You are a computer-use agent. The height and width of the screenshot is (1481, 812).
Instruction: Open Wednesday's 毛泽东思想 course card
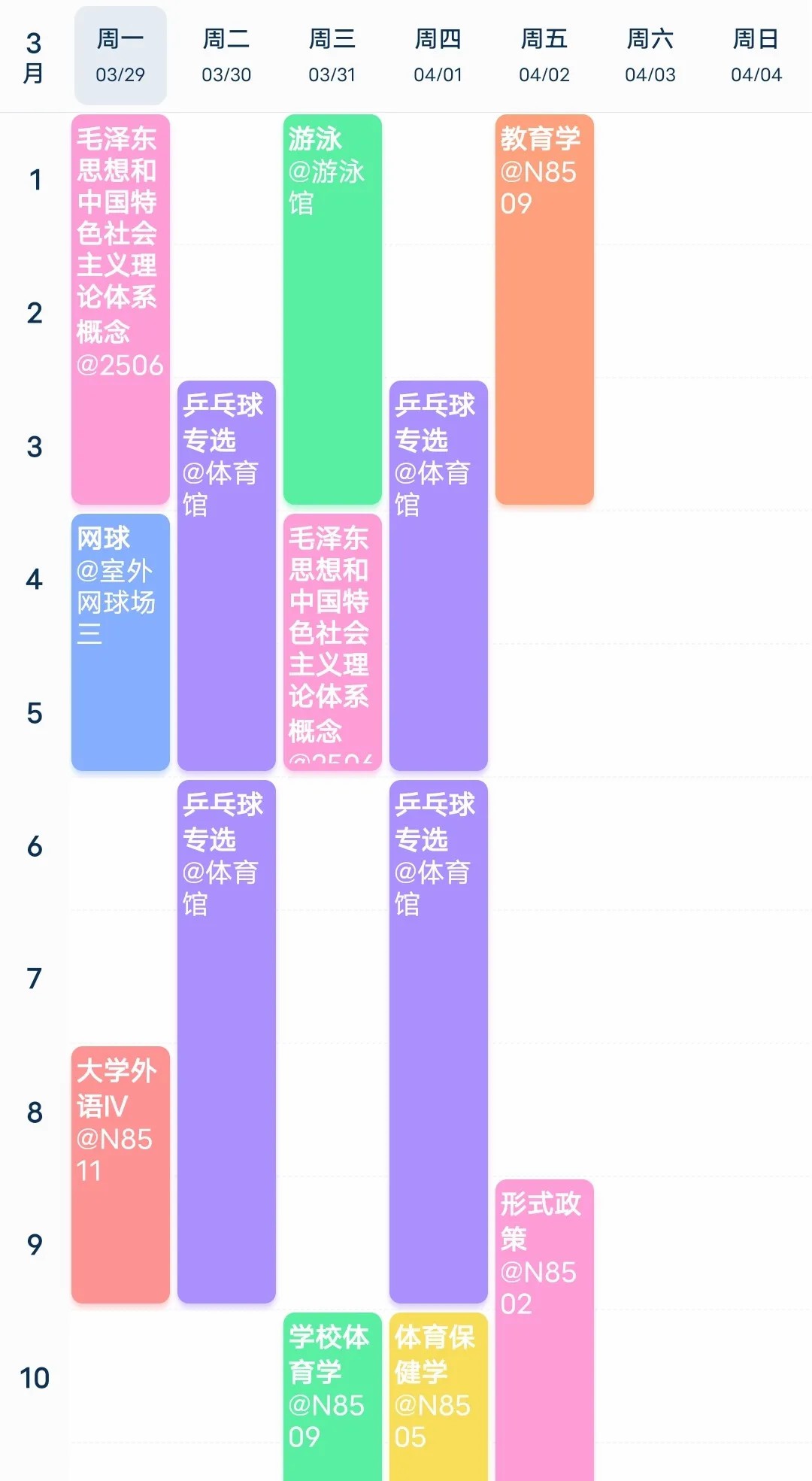[x=332, y=642]
